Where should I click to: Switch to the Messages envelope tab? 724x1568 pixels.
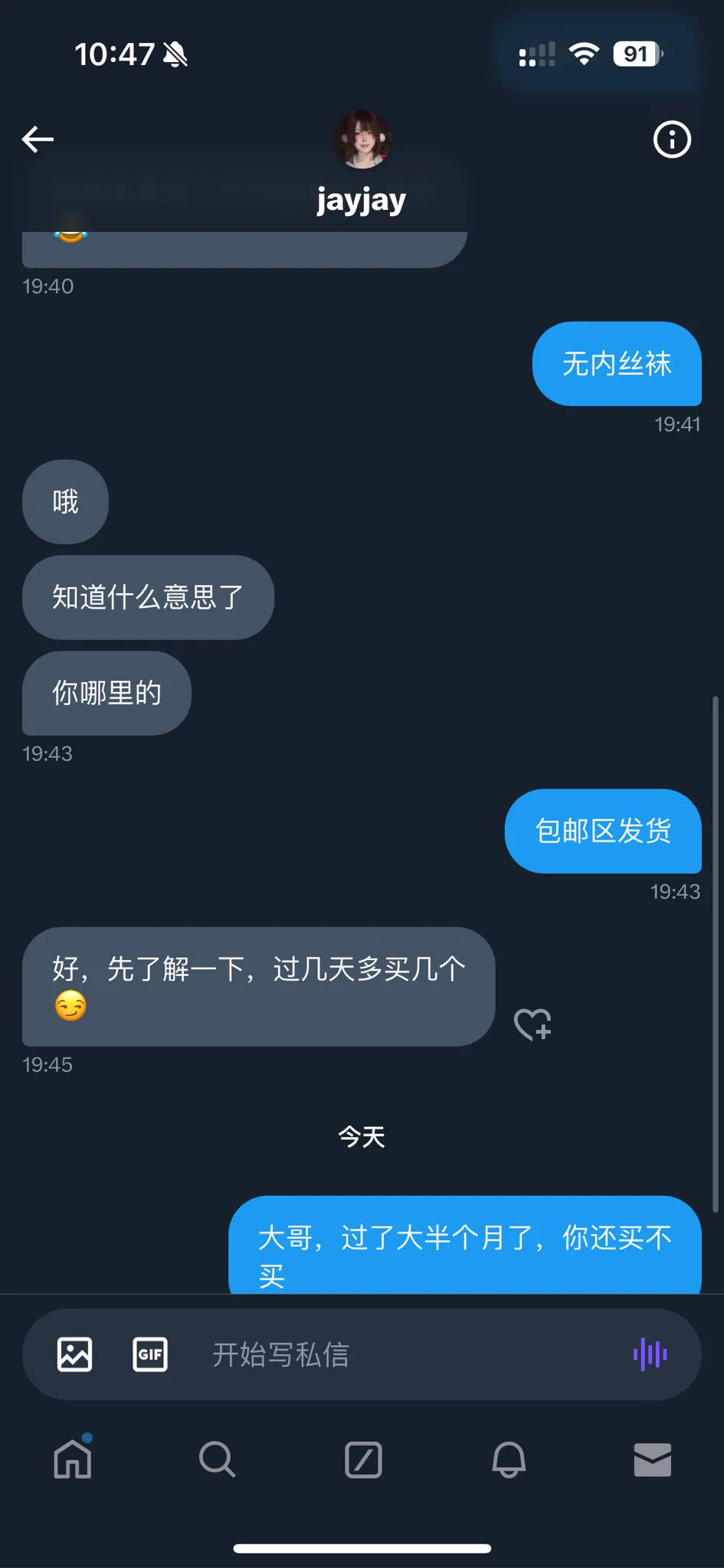653,1459
